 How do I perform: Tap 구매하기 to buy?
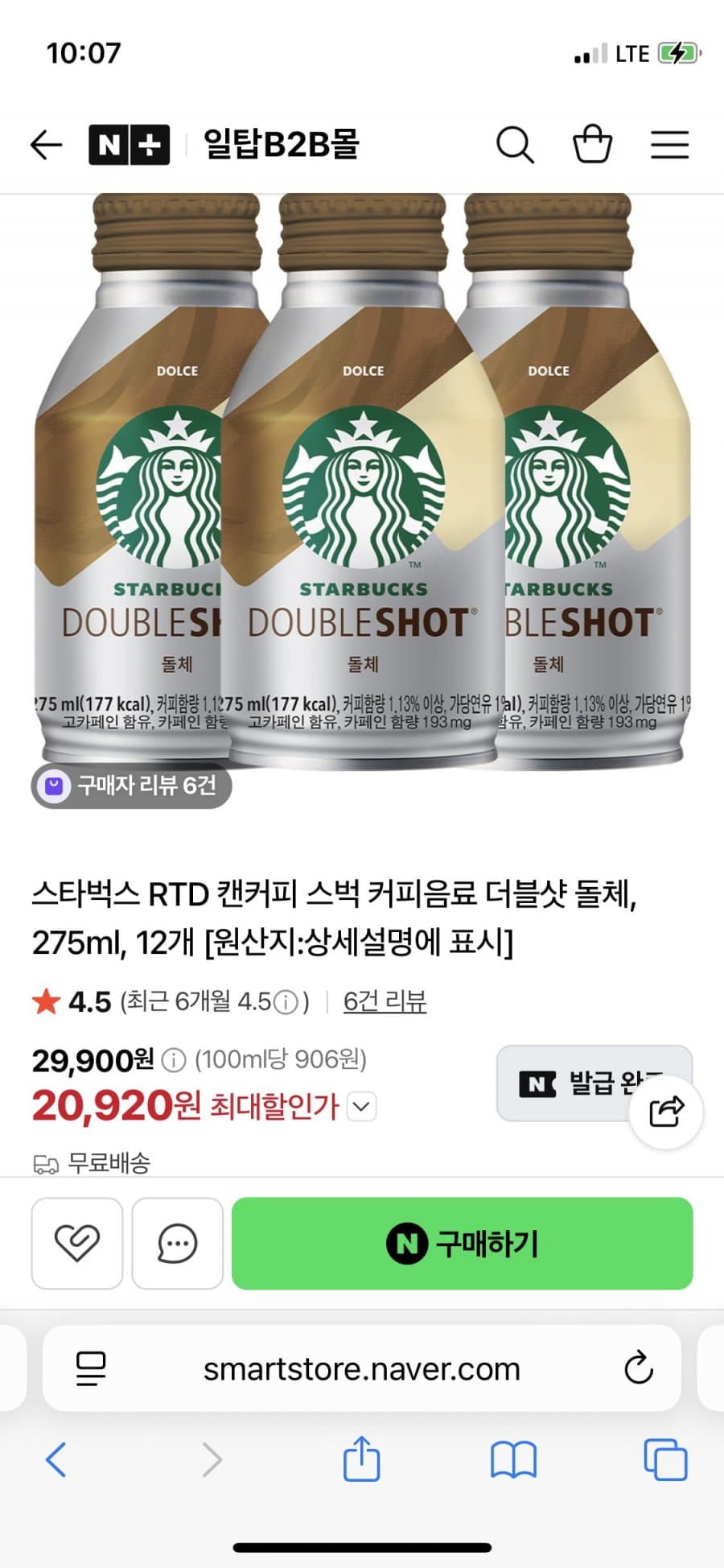click(x=462, y=1243)
